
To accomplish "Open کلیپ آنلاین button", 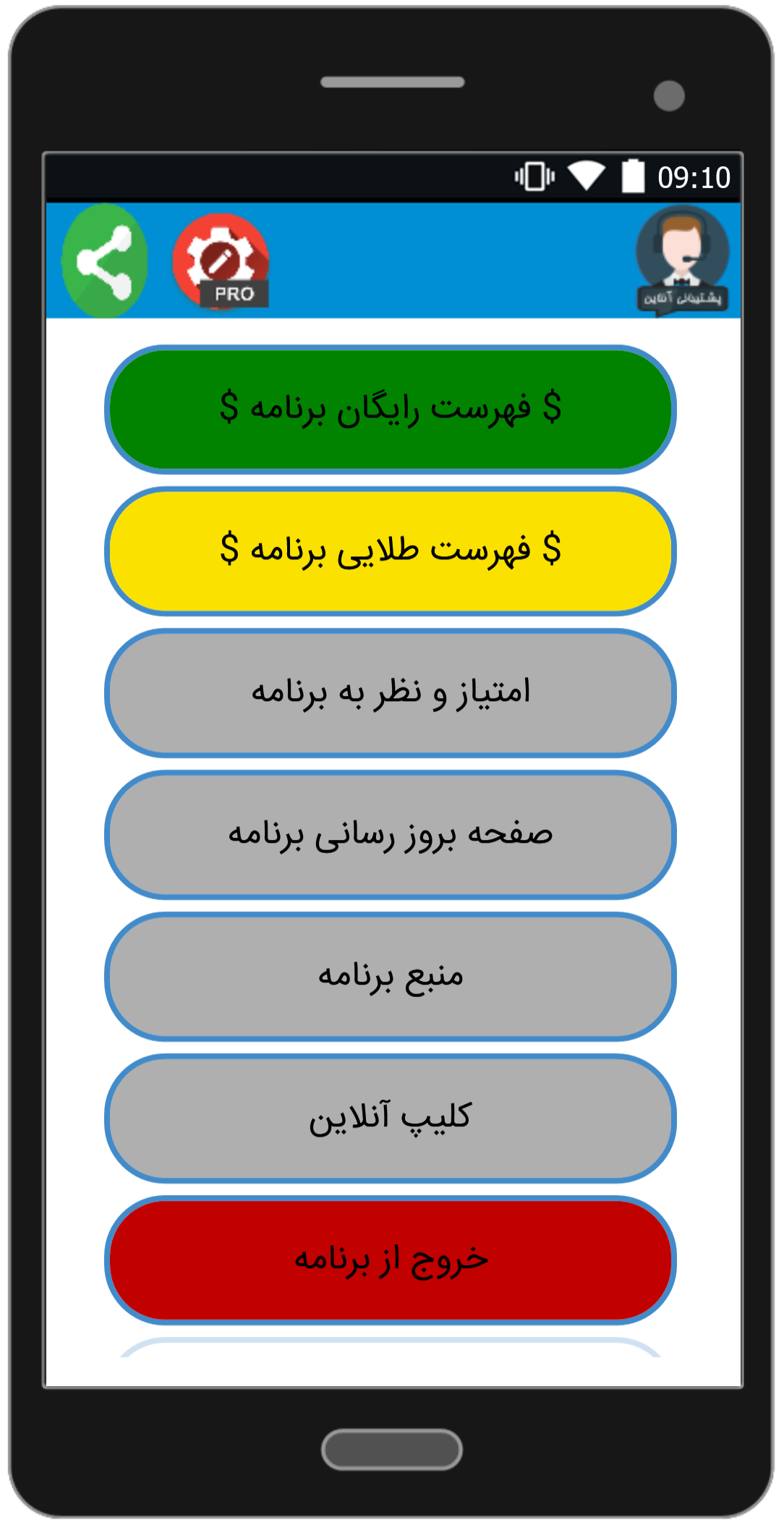I will (391, 1119).
